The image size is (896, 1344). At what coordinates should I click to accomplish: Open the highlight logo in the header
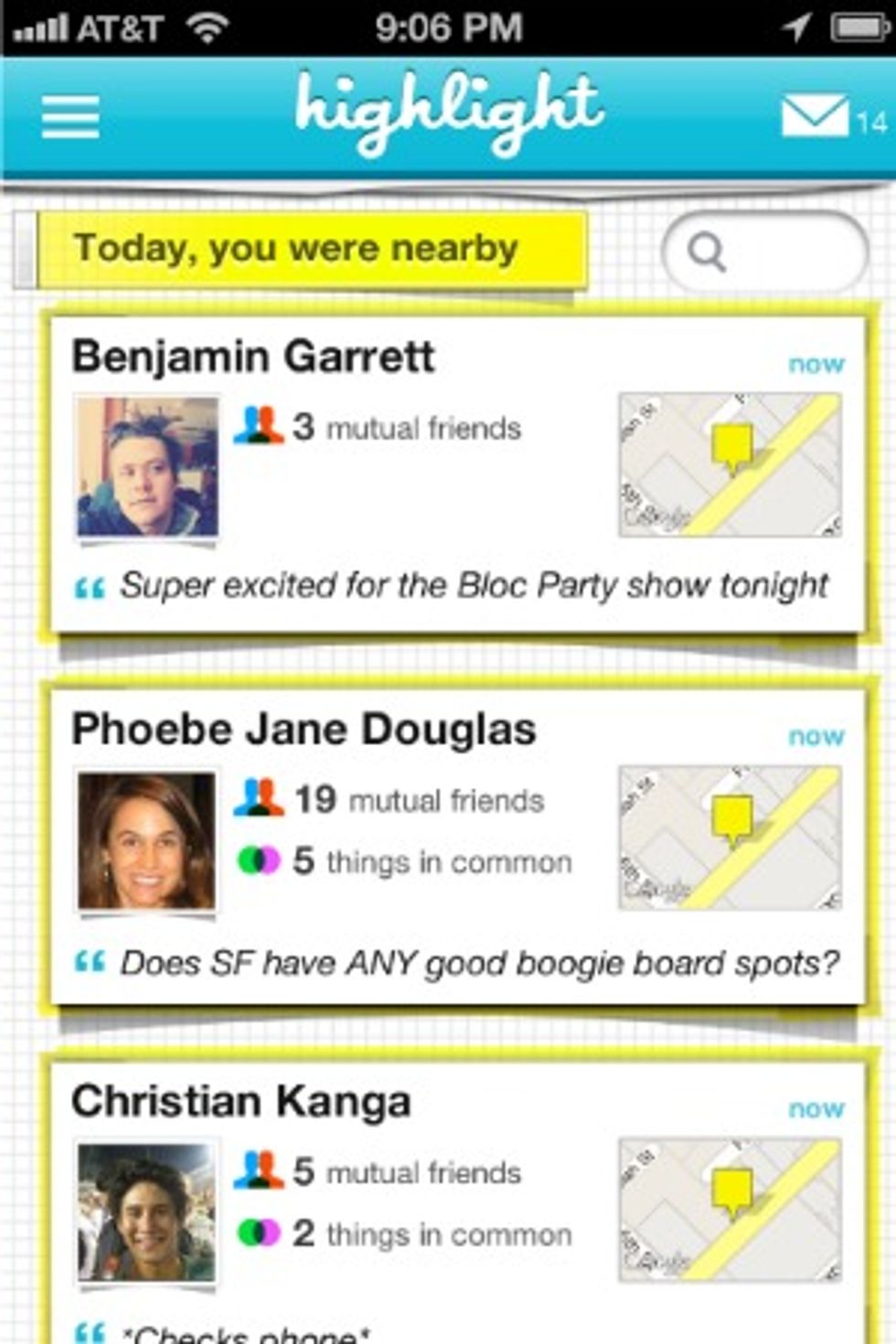click(x=448, y=112)
